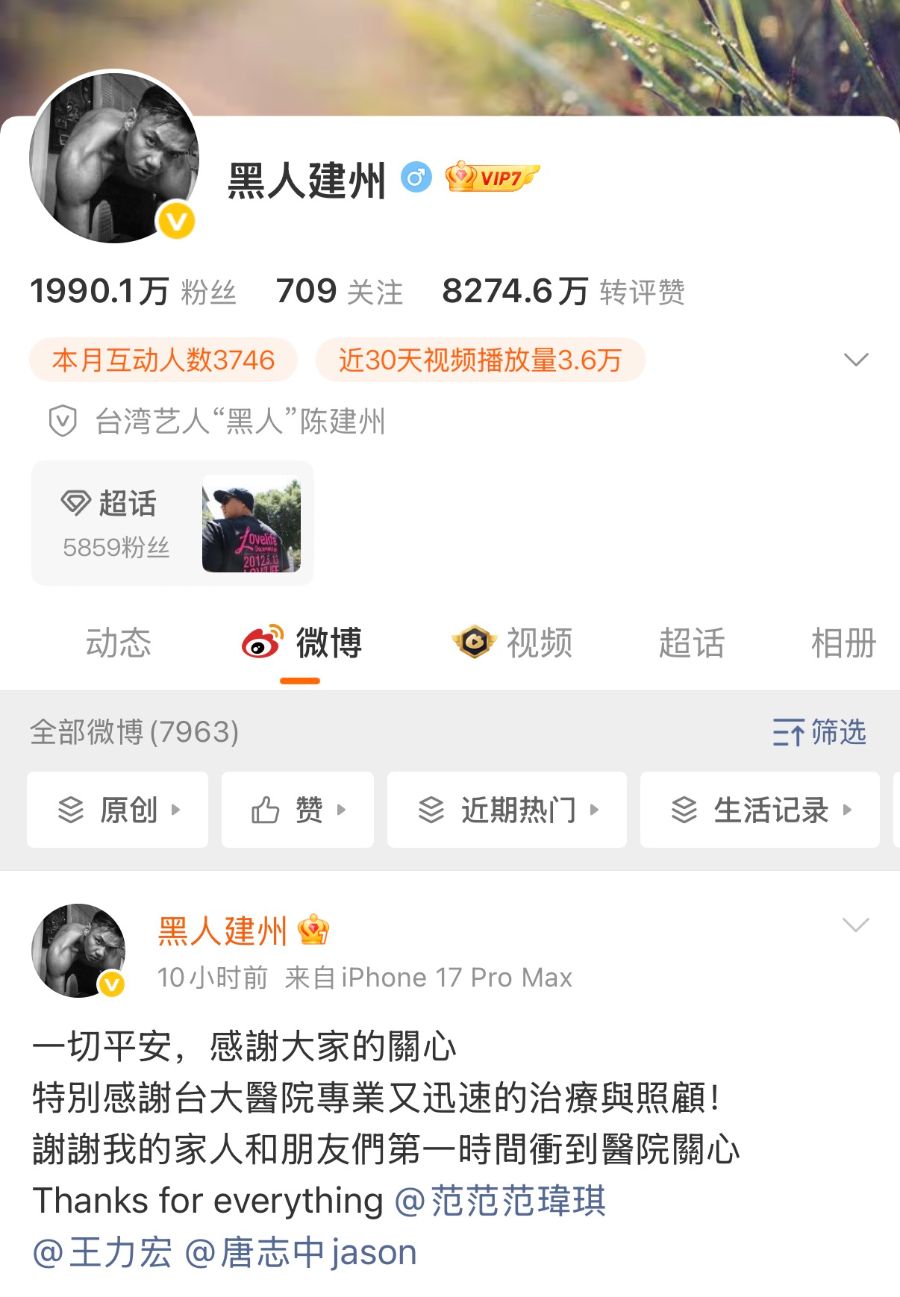Open the VIP7 membership badge

pyautogui.click(x=492, y=178)
